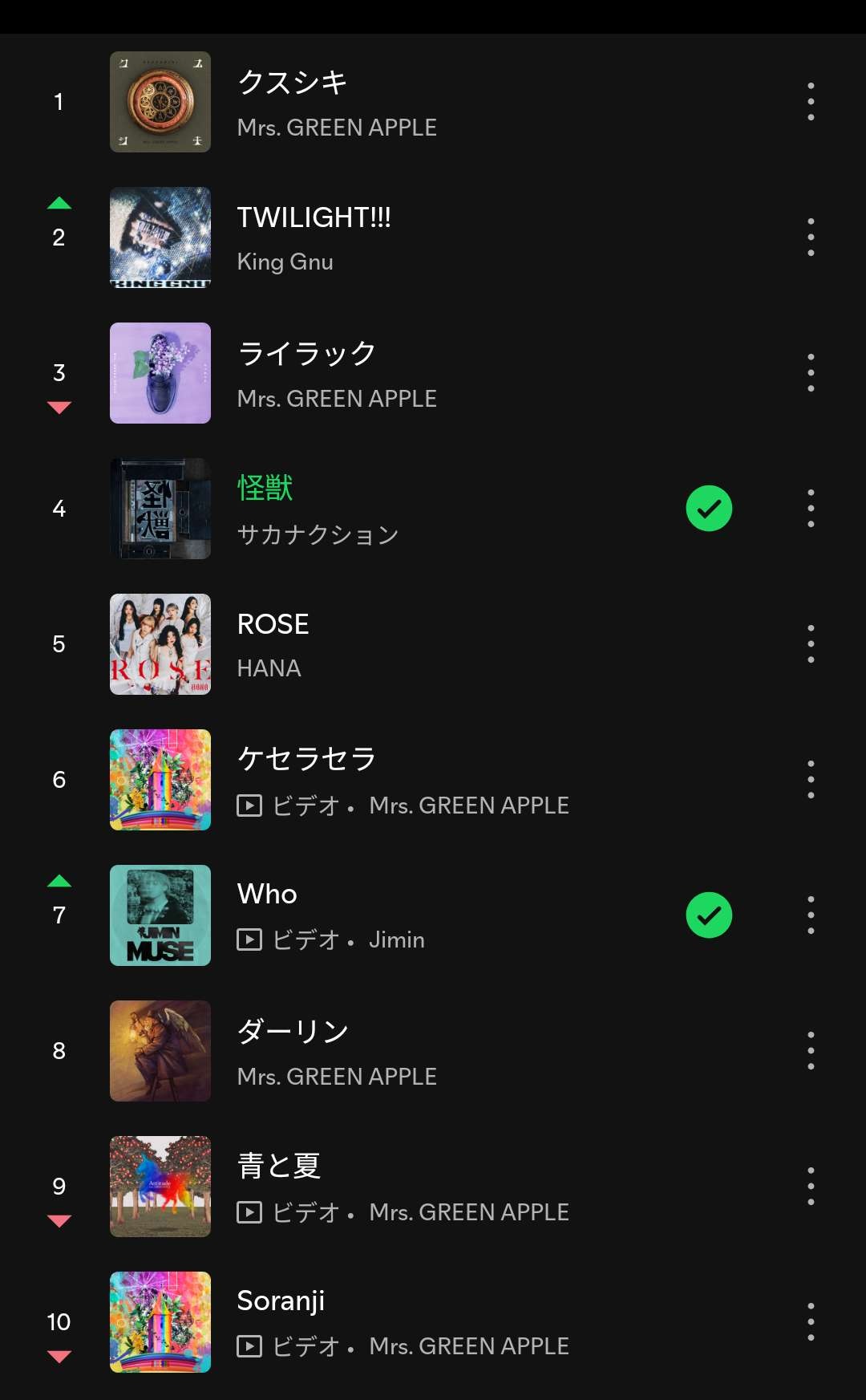The width and height of the screenshot is (866, 1400).
Task: Open more options for ライラック
Action: (x=811, y=373)
